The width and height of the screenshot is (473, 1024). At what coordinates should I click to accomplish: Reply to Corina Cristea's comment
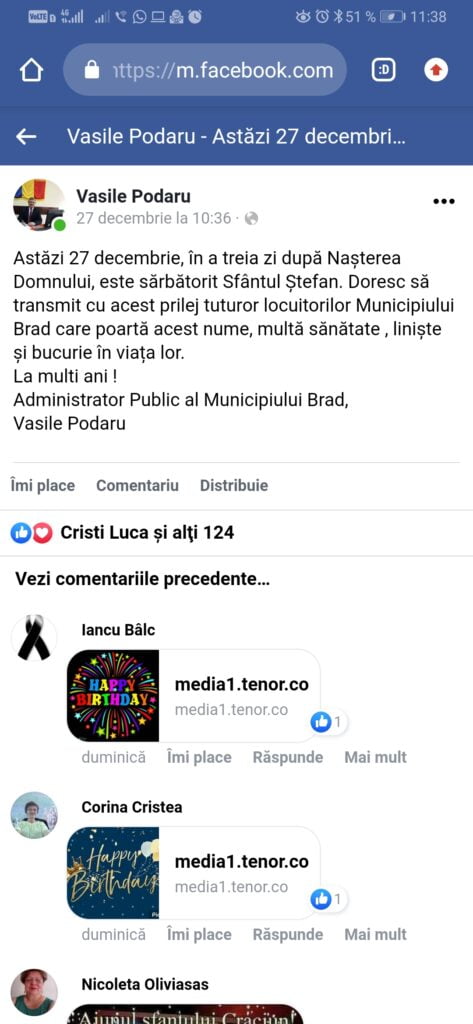coord(288,935)
